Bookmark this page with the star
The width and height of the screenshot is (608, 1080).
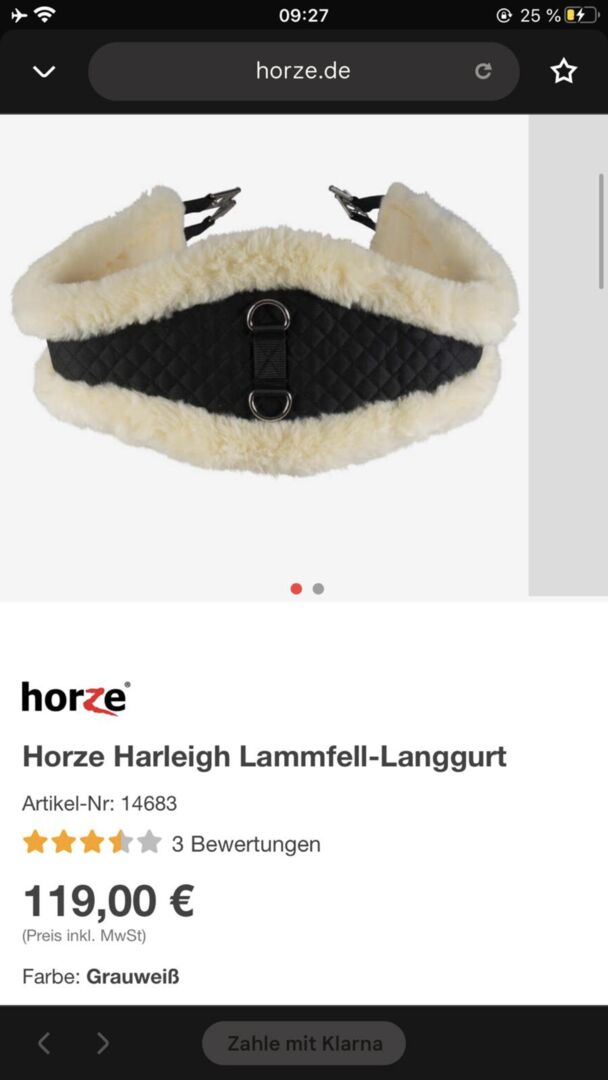564,71
